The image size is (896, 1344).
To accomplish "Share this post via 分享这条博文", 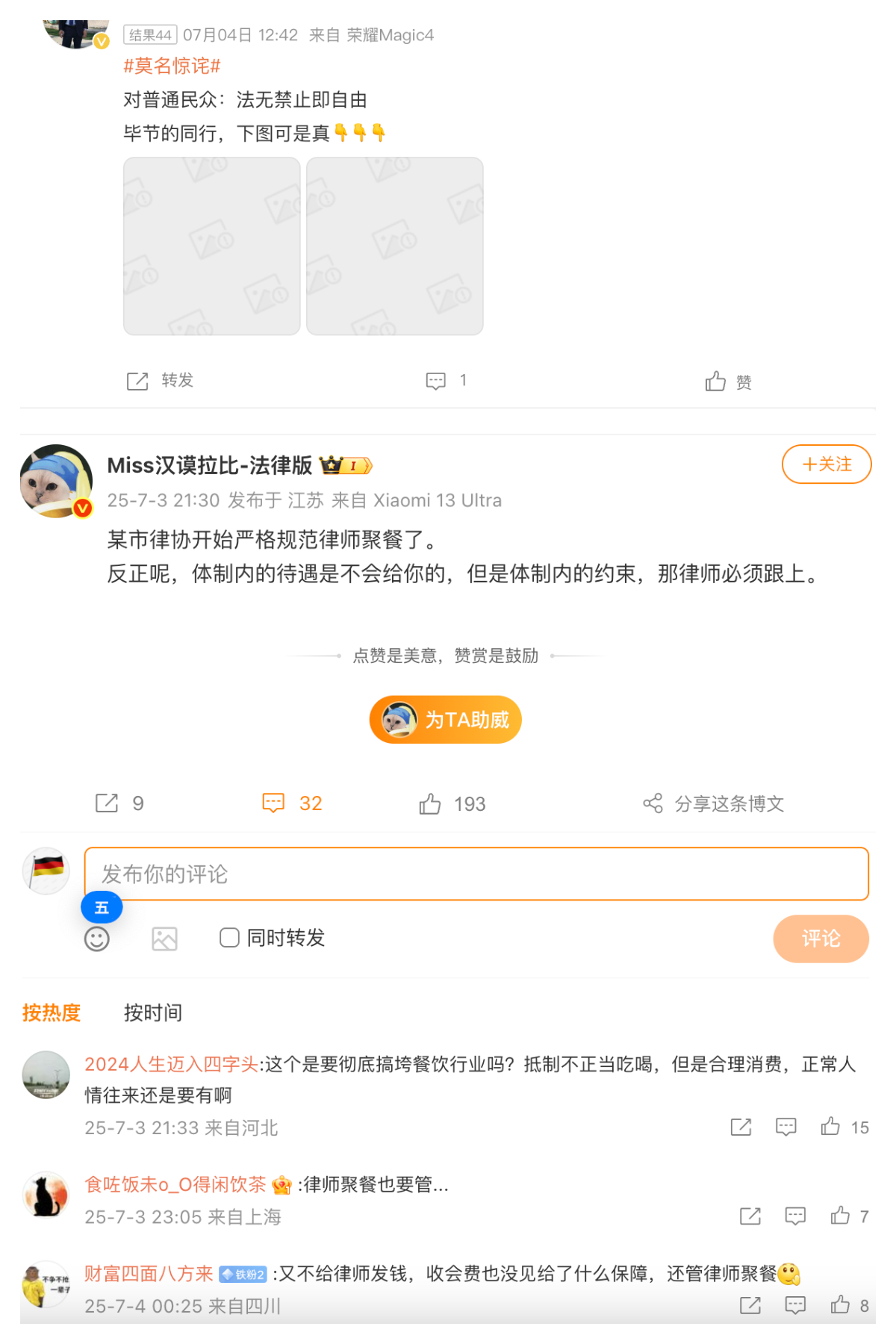I will [714, 803].
